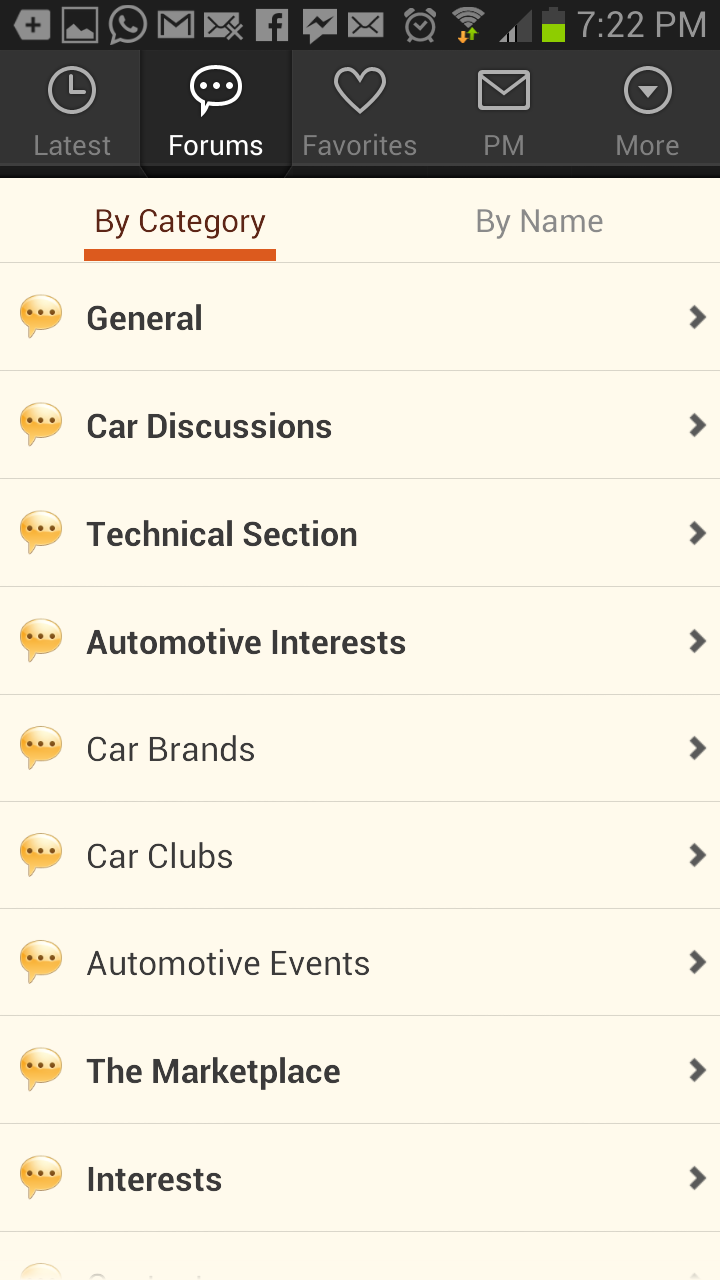Viewport: 720px width, 1280px height.
Task: Open the General forum category
Action: [360, 317]
